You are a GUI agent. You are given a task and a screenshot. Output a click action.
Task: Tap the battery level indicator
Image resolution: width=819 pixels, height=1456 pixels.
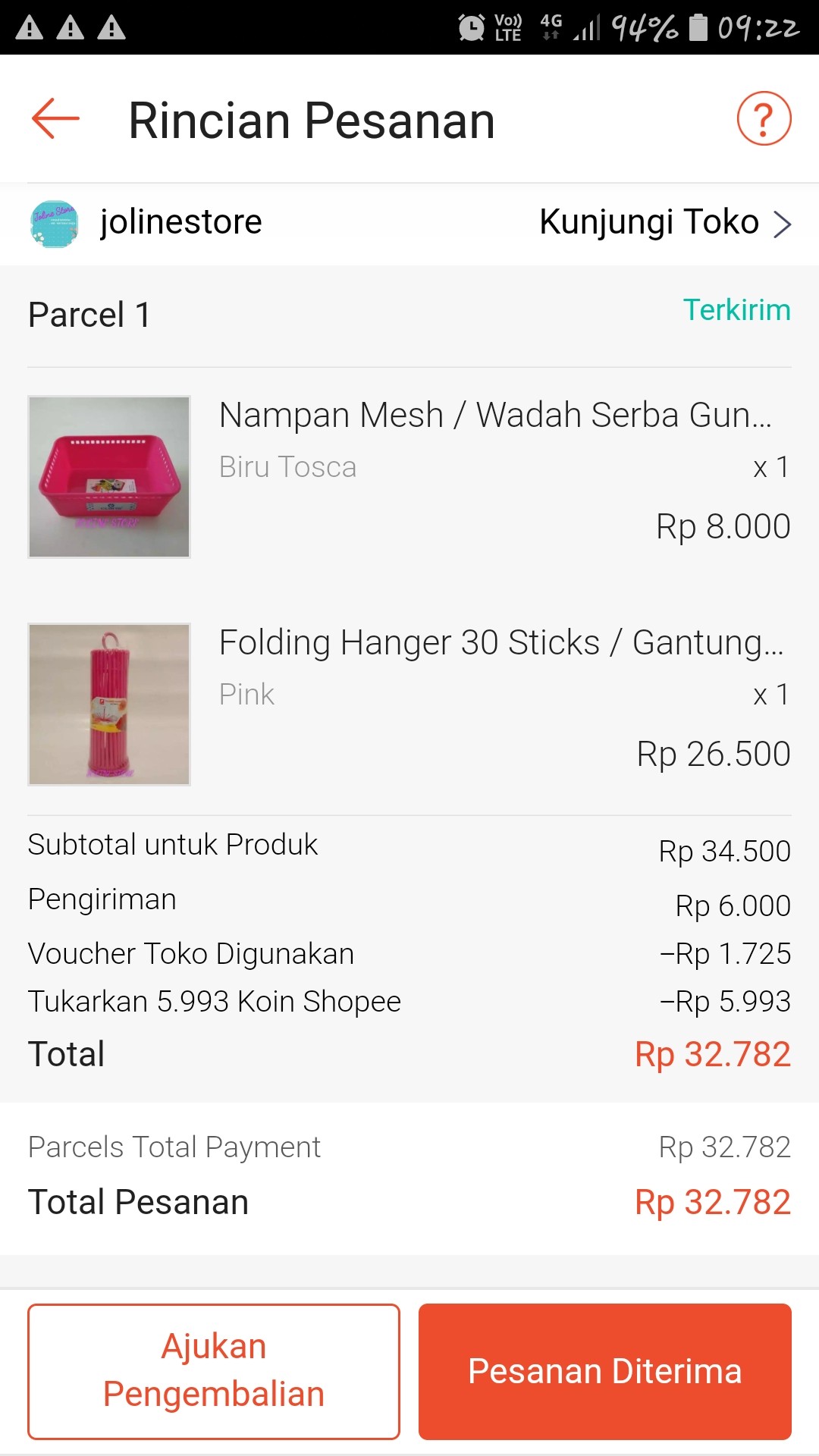point(695,25)
